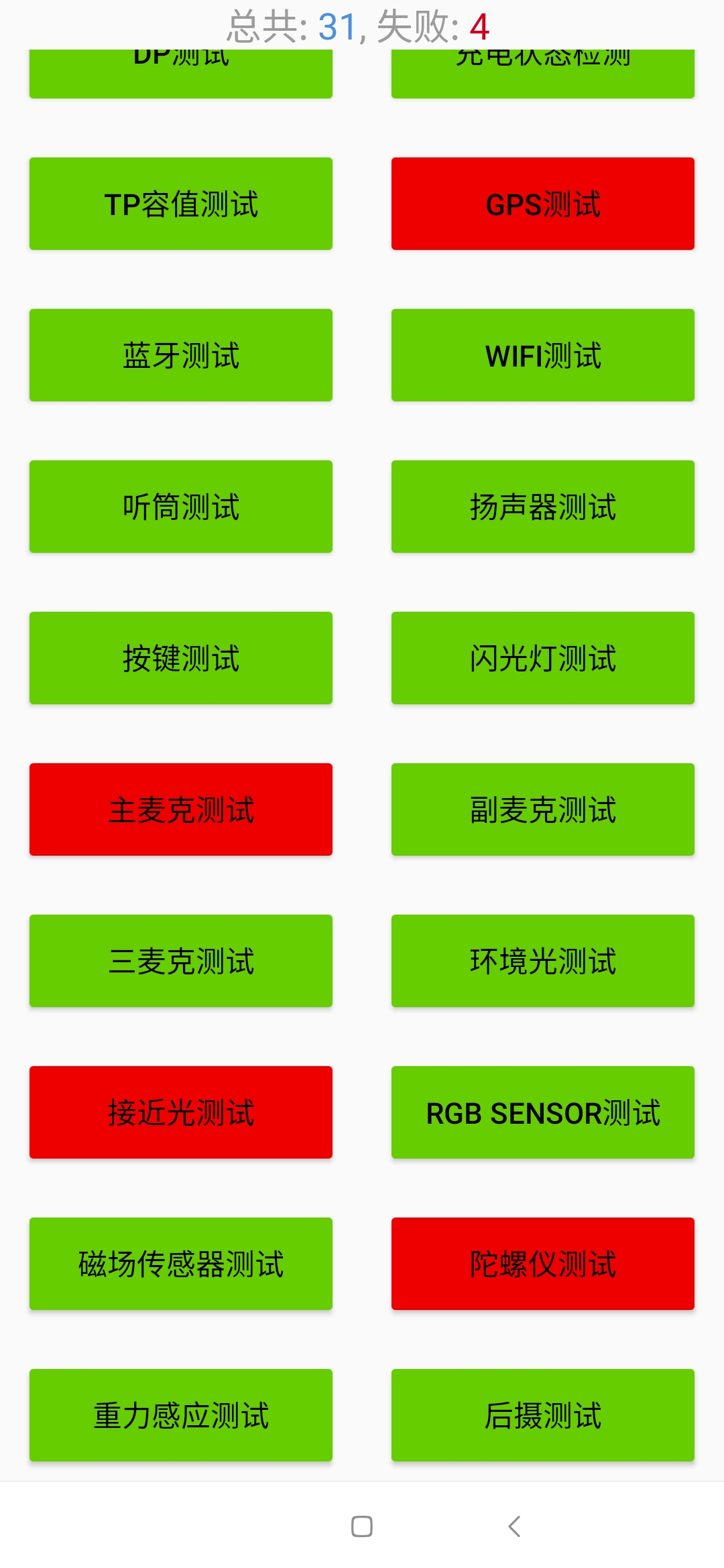Rerun the failed 陀螺仪测试
The image size is (724, 1568).
543,1264
